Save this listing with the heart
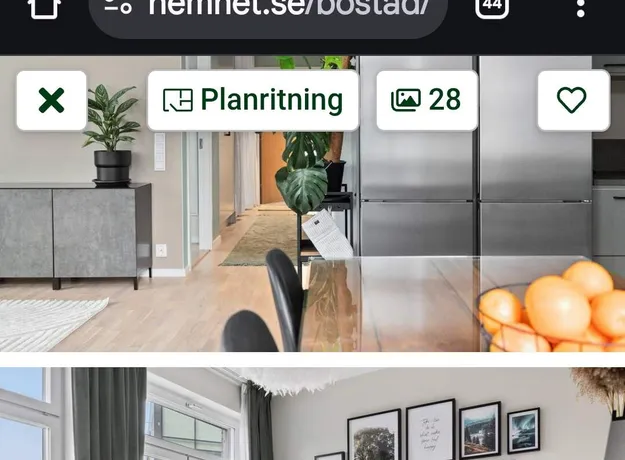The image size is (625, 460). click(572, 100)
